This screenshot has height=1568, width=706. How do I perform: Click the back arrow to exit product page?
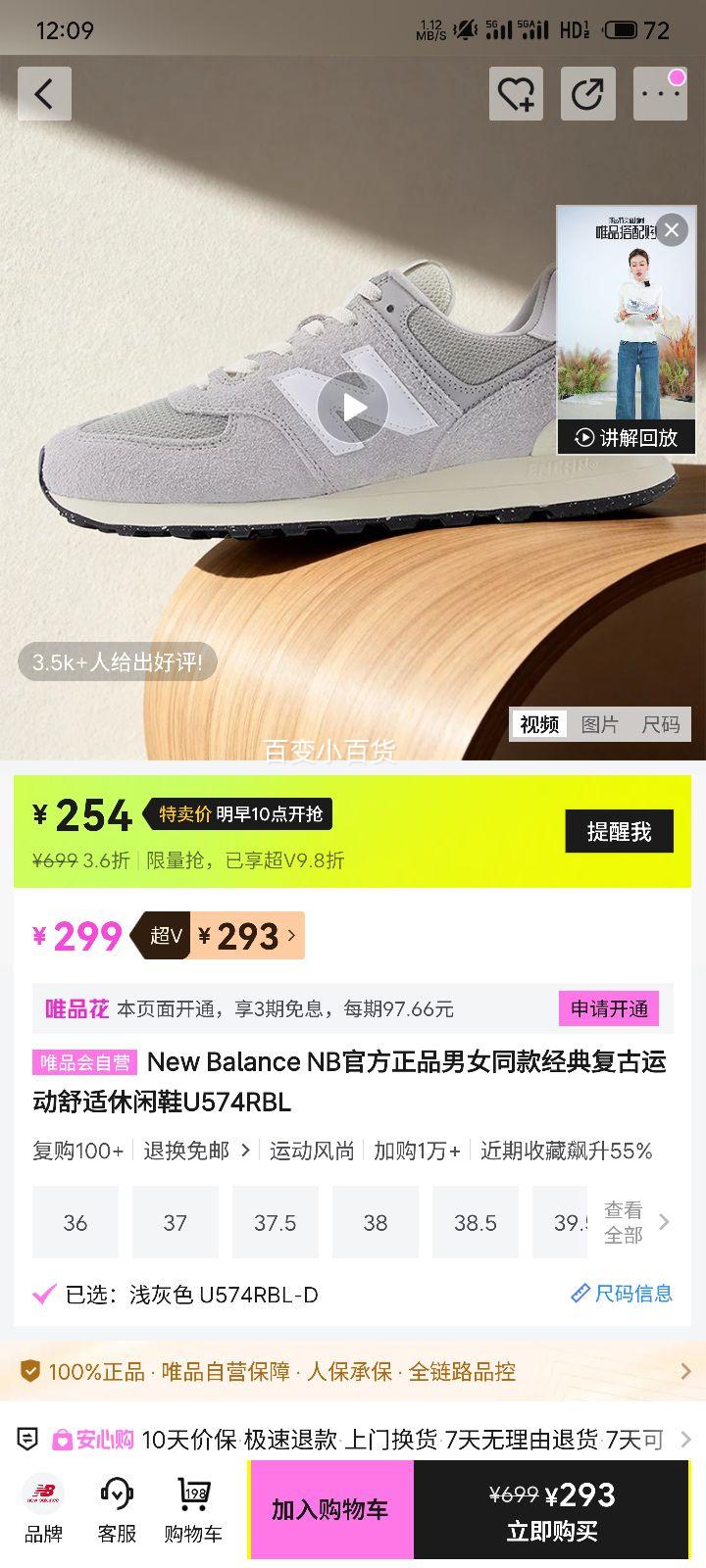pyautogui.click(x=44, y=94)
